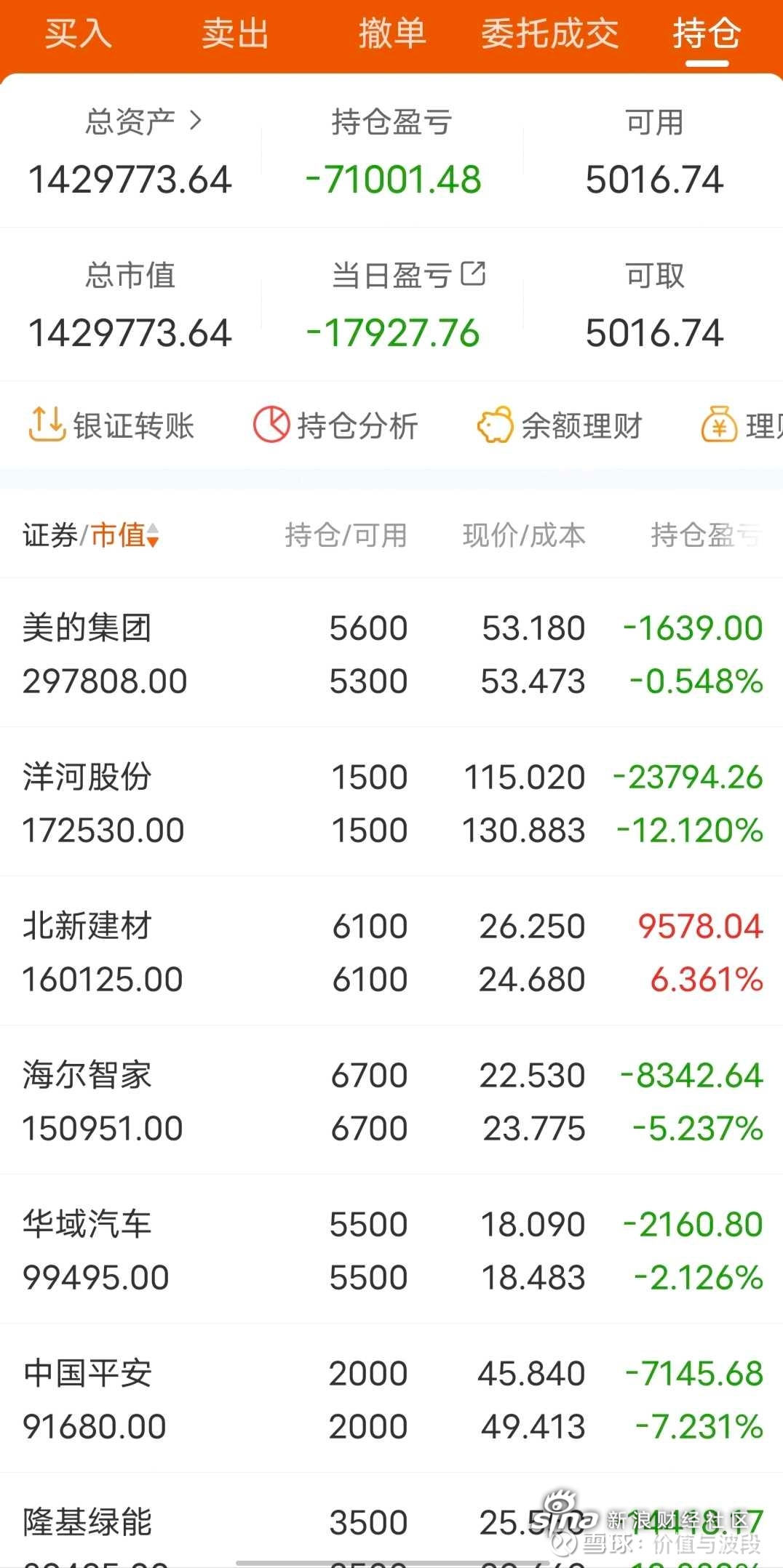Viewport: 783px width, 1568px height.
Task: Open the 当日盈亏 share icon
Action: click(473, 273)
